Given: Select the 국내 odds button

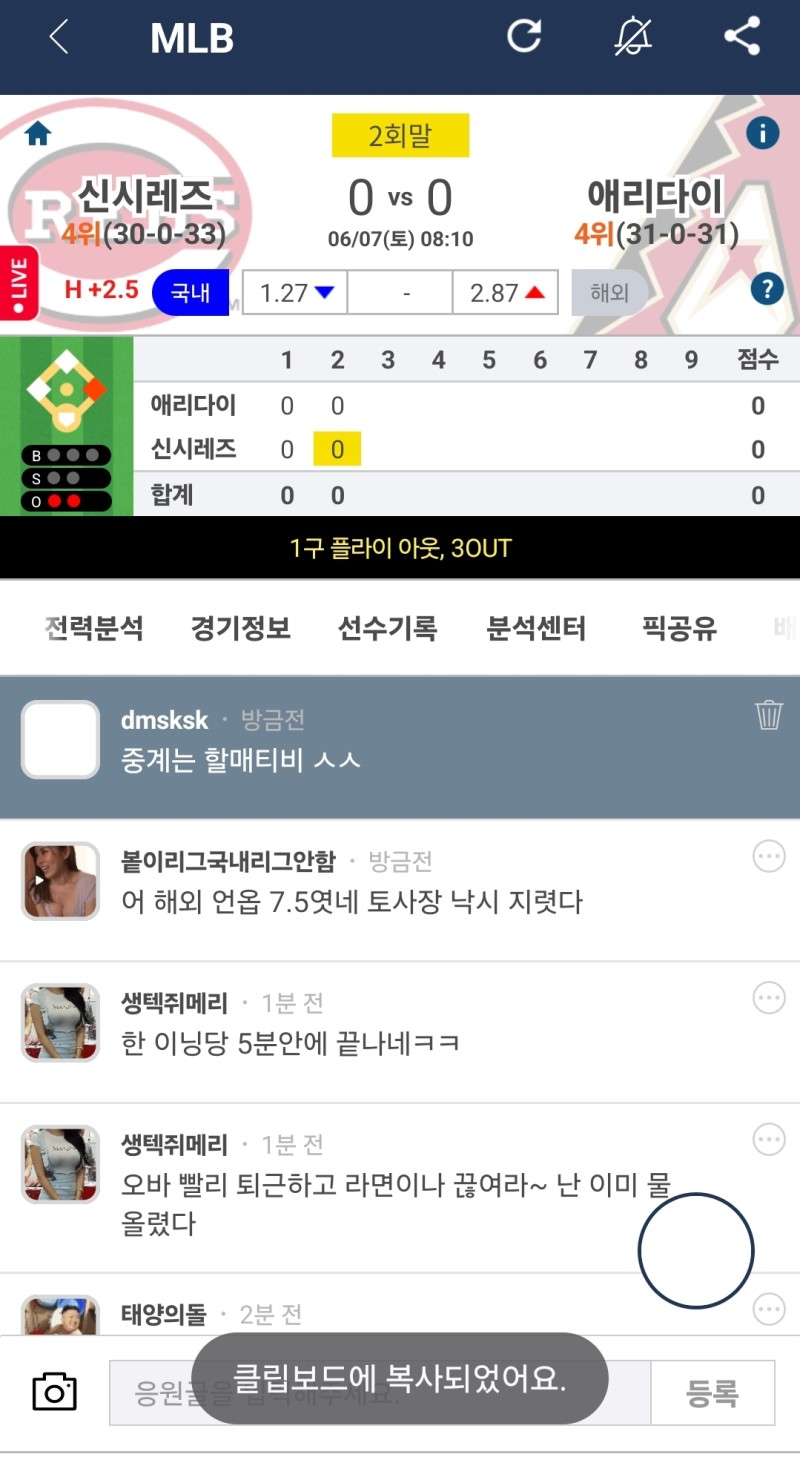Looking at the screenshot, I should [190, 292].
